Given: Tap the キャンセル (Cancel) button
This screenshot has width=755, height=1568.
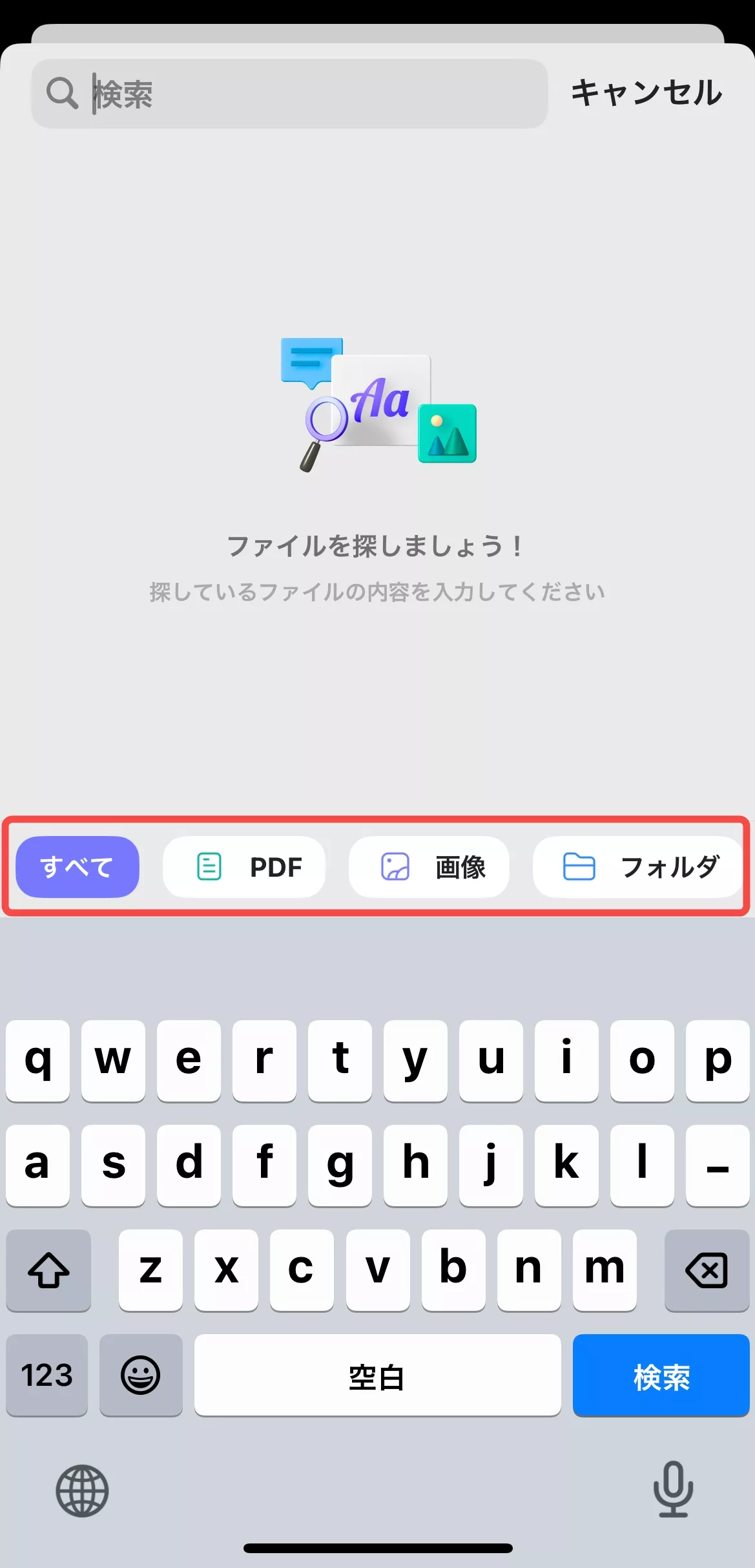Looking at the screenshot, I should (647, 92).
